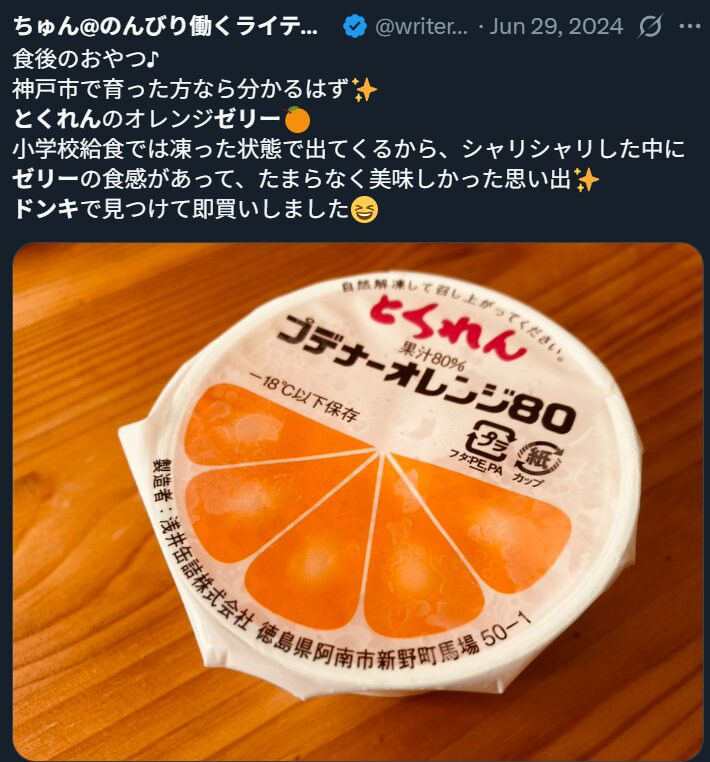Image resolution: width=710 pixels, height=762 pixels.
Task: Enlarge the orange jelly photo
Action: click(x=357, y=500)
